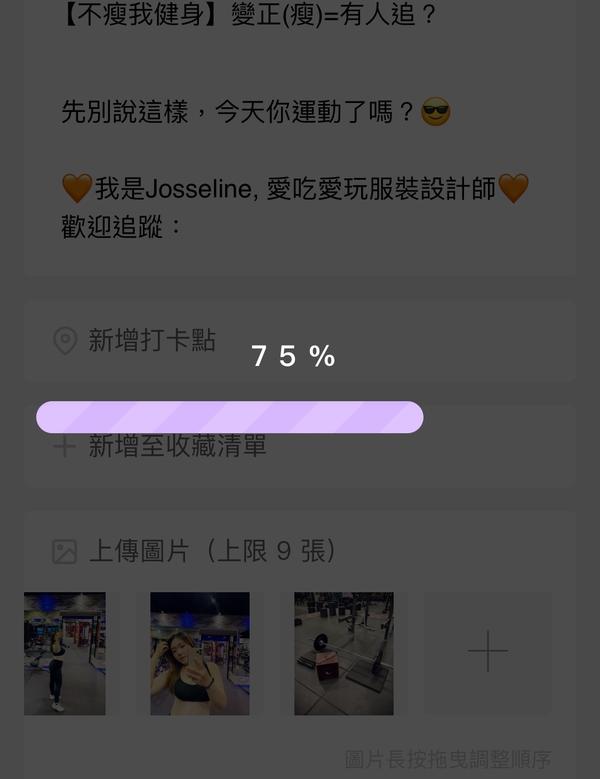Select the mirror selfie photo thumbnail
This screenshot has height=779, width=600.
click(x=200, y=653)
